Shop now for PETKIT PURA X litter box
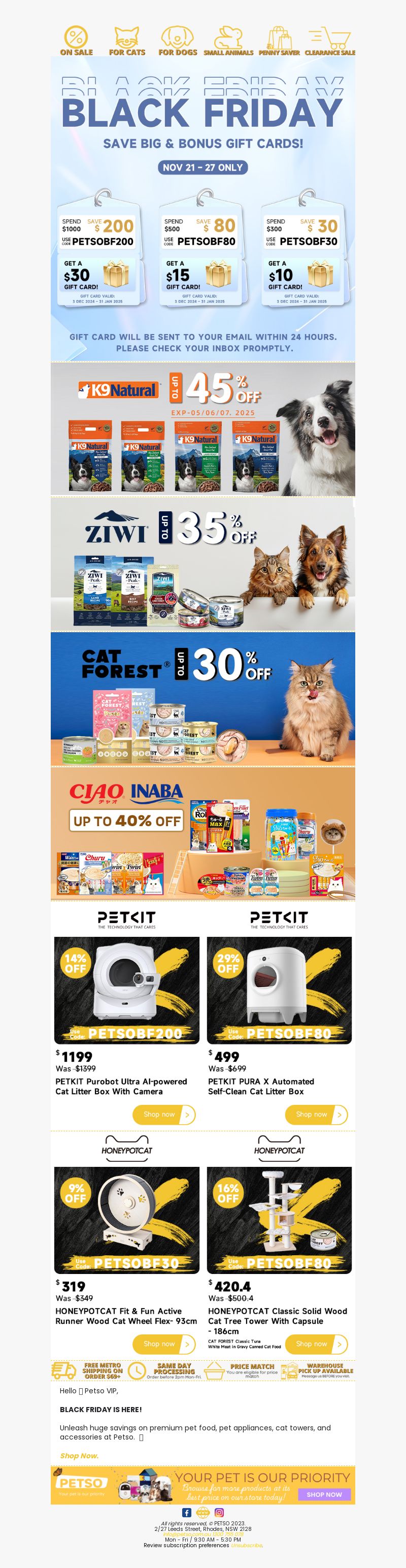This screenshot has height=1568, width=406. (317, 1115)
